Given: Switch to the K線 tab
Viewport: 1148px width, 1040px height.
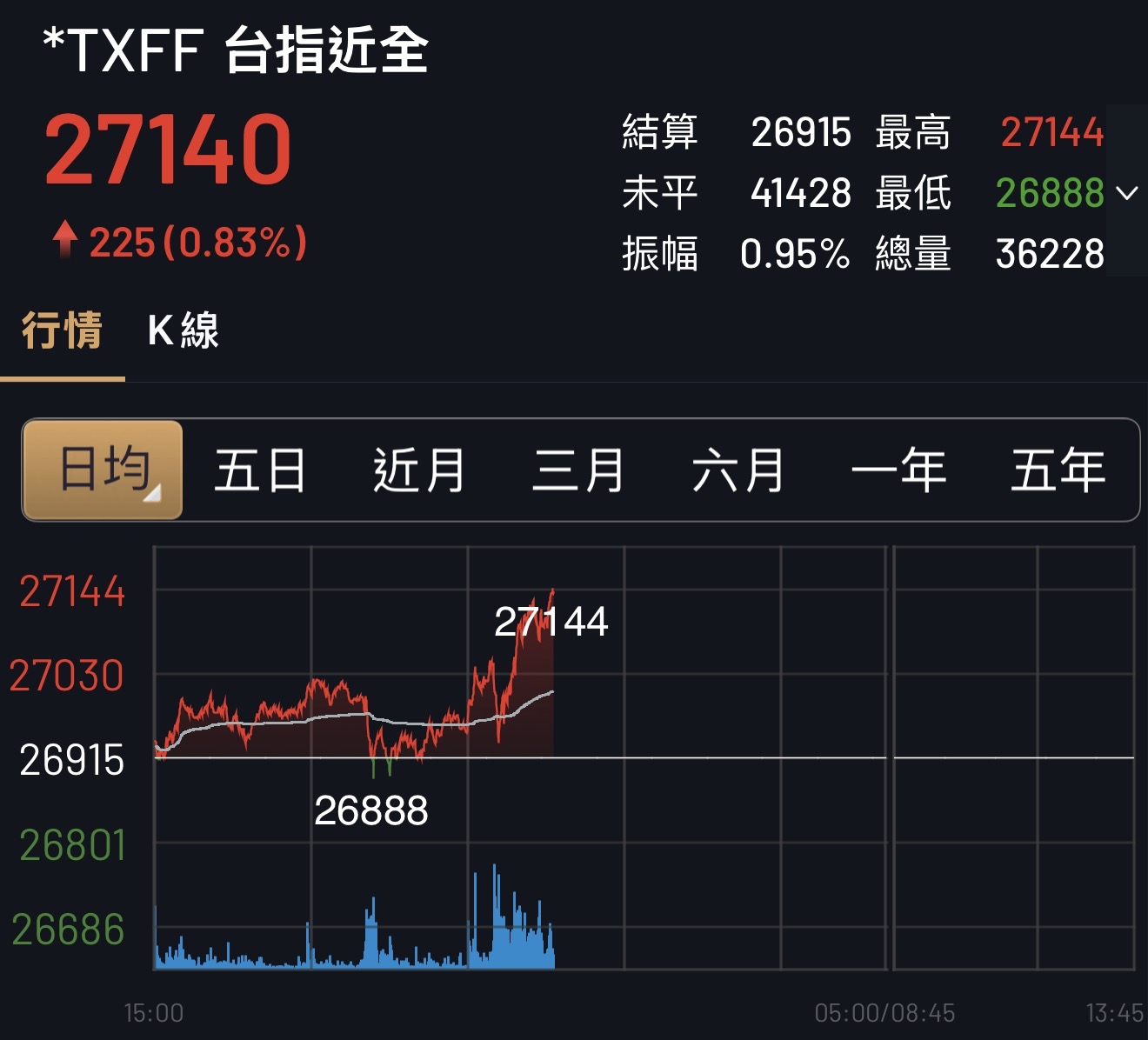Looking at the screenshot, I should pyautogui.click(x=184, y=331).
